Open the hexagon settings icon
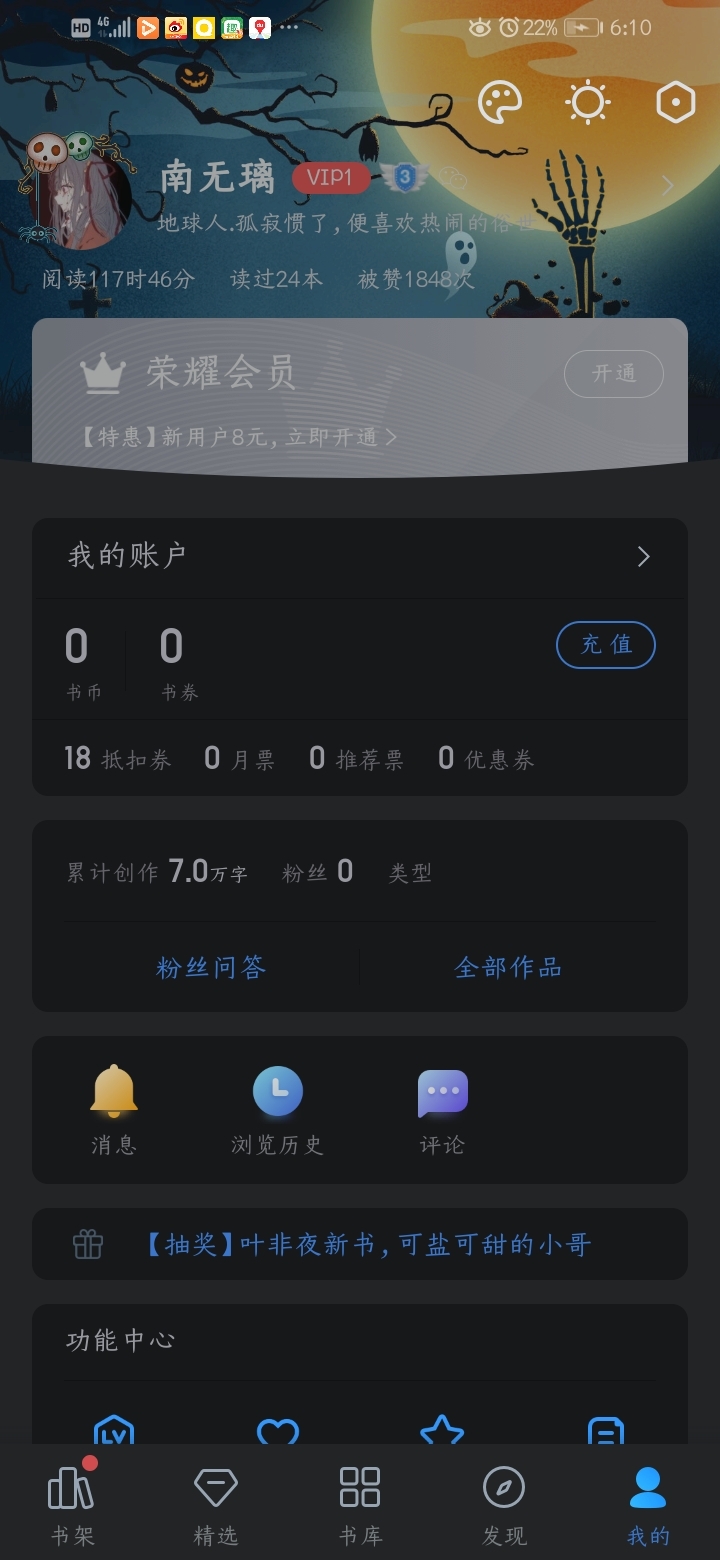The width and height of the screenshot is (720, 1560). tap(675, 102)
